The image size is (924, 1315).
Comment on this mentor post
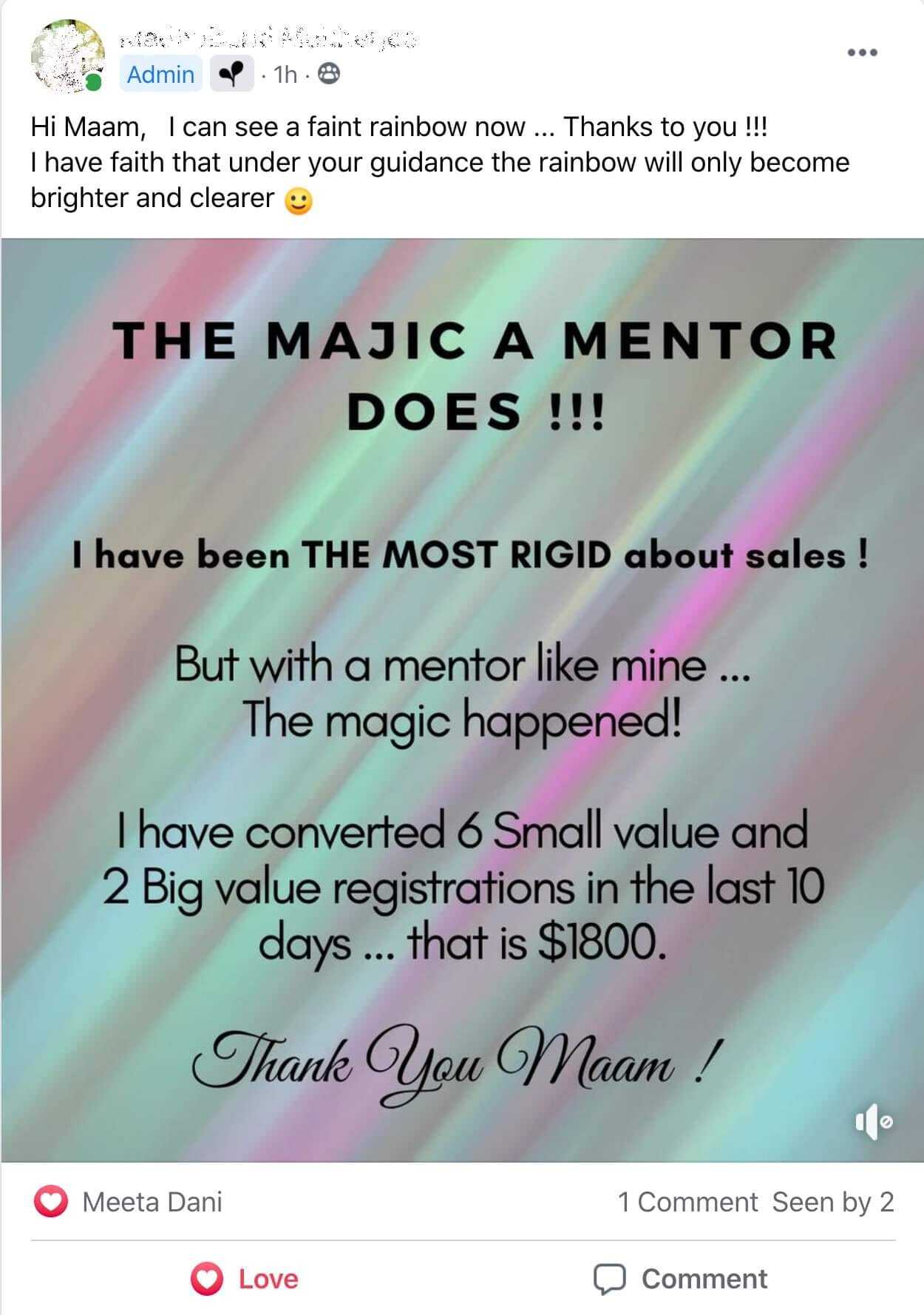pos(681,1279)
